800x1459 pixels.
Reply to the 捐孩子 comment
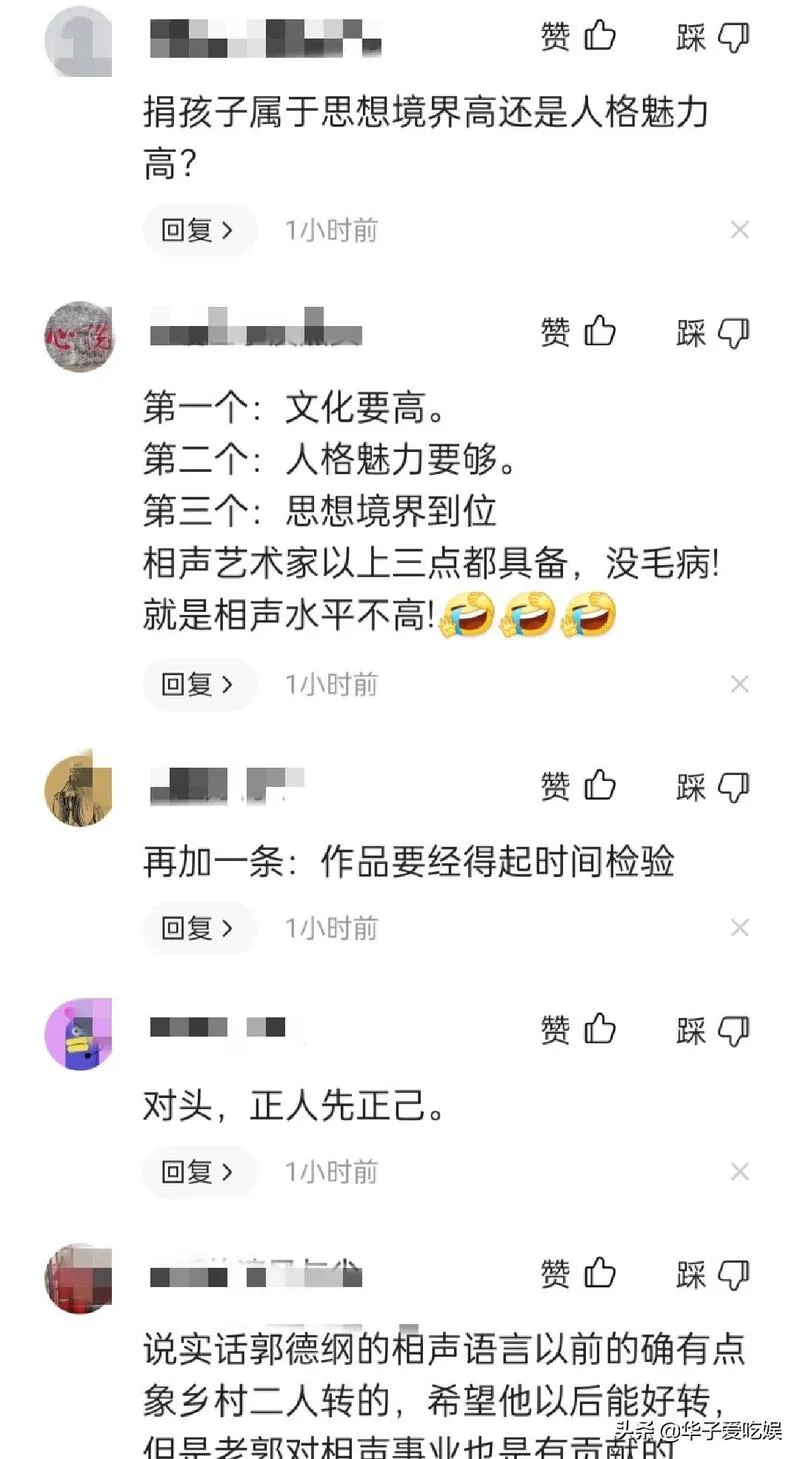tap(199, 230)
